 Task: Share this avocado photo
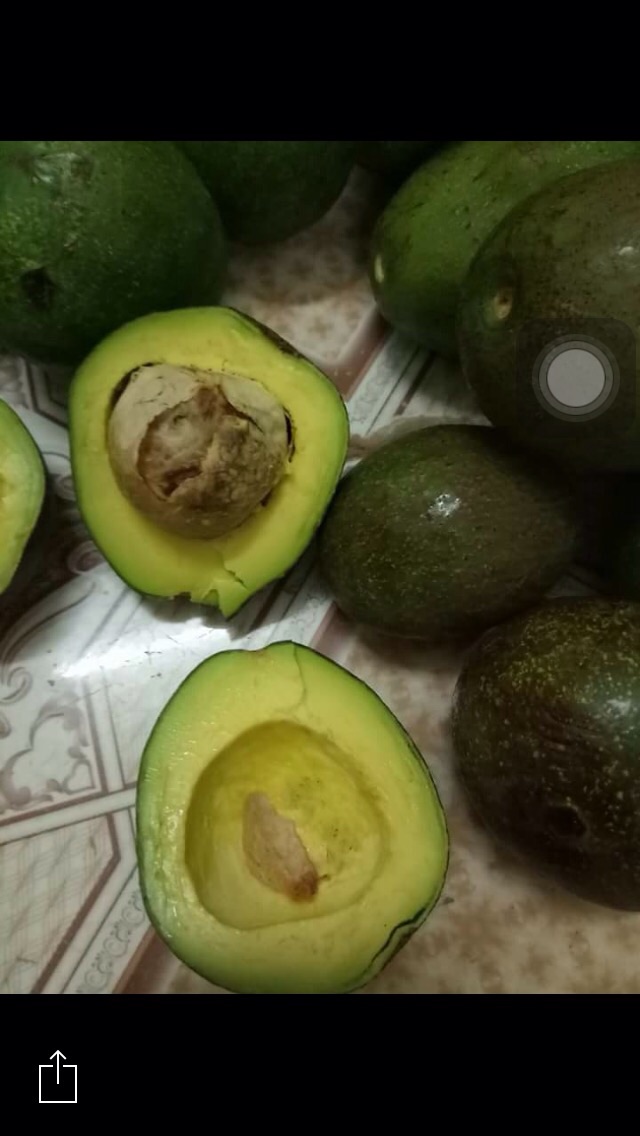point(58,1077)
